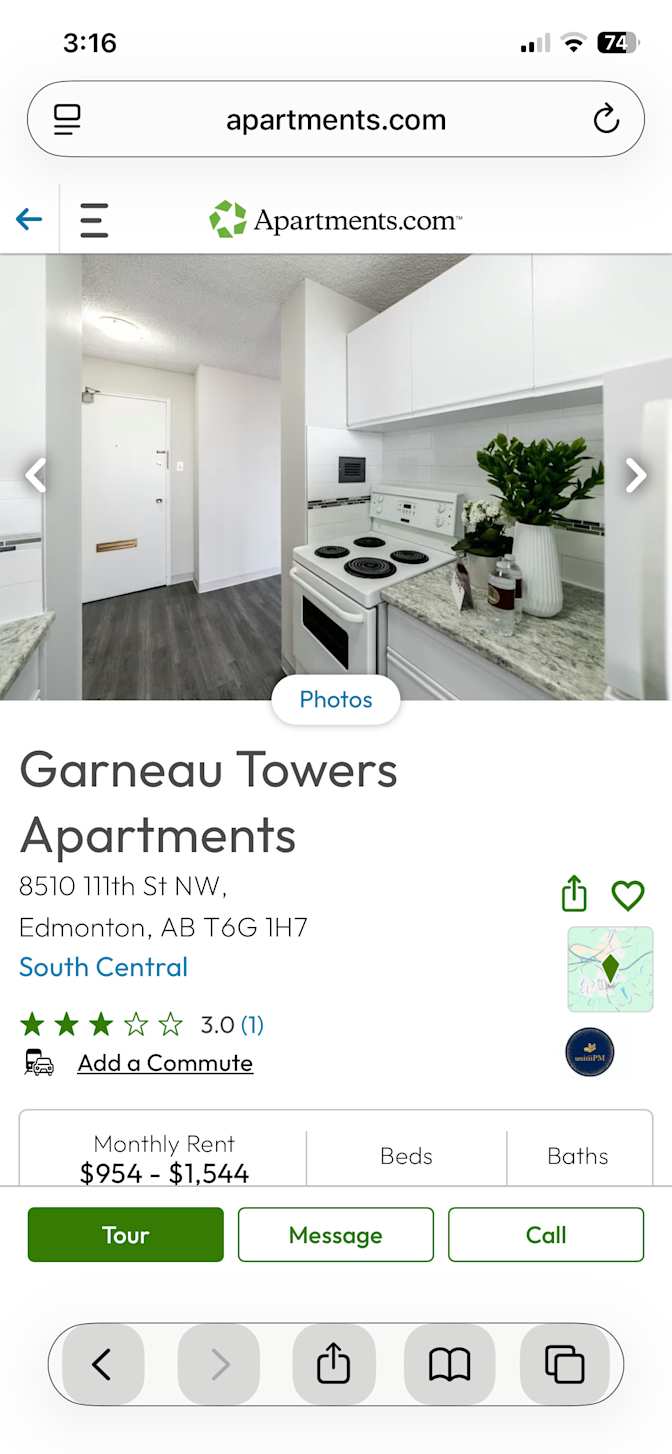Open the property manager logo

tap(590, 1052)
